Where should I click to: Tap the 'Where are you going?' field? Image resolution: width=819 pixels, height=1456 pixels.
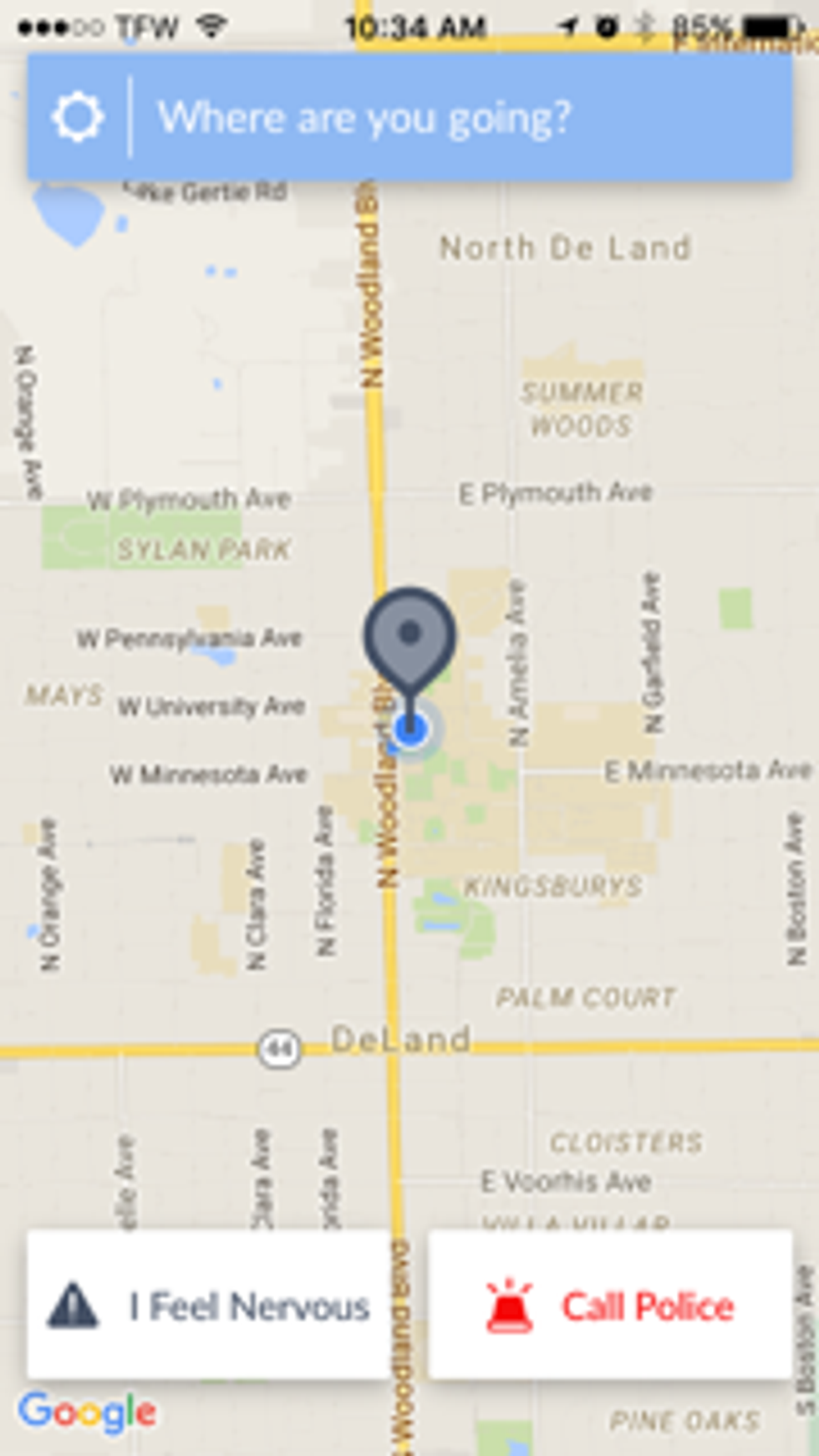point(460,117)
